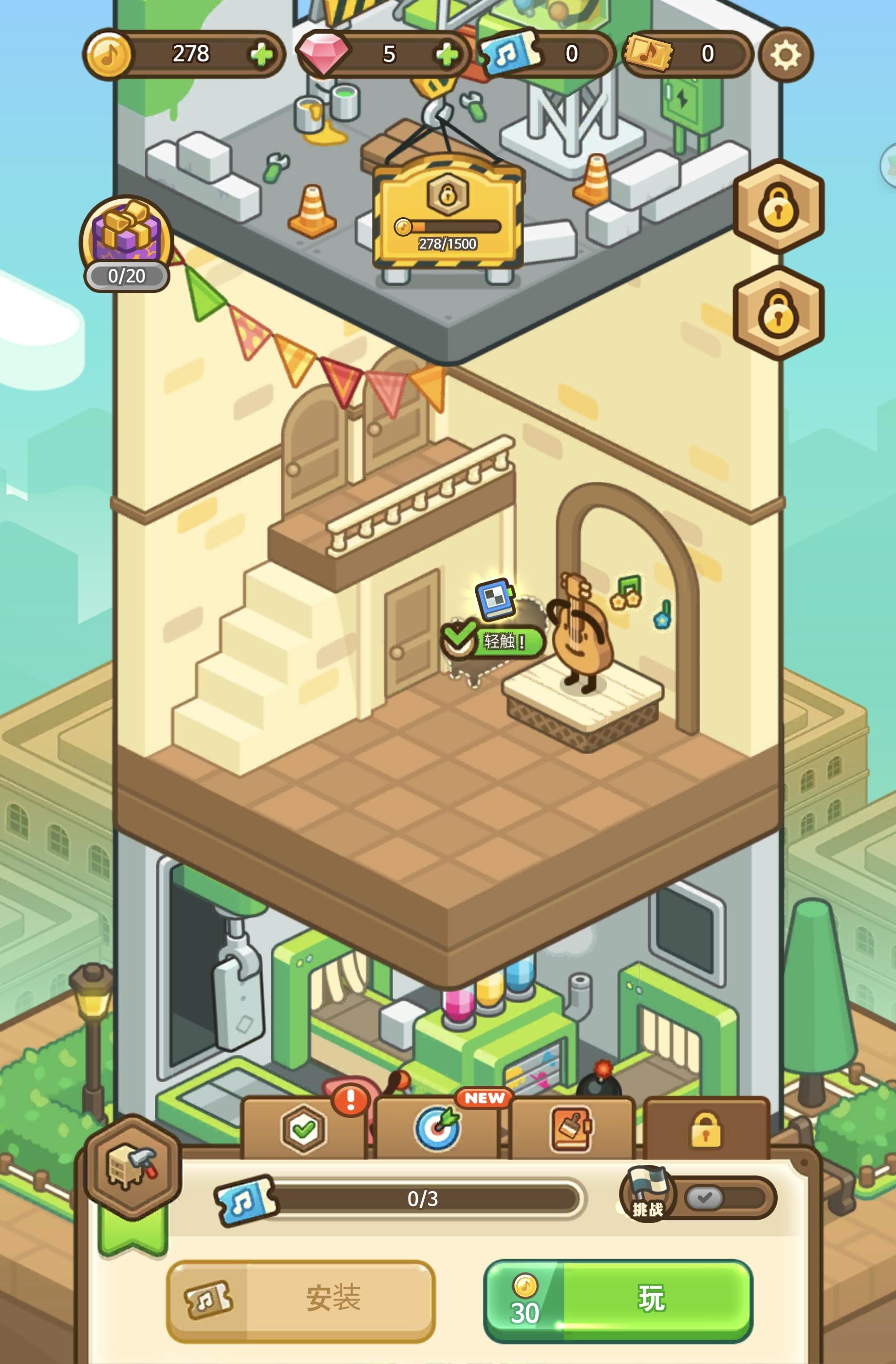Open the yellow locked chest showing 278/1500
The image size is (896, 1364).
[x=450, y=215]
